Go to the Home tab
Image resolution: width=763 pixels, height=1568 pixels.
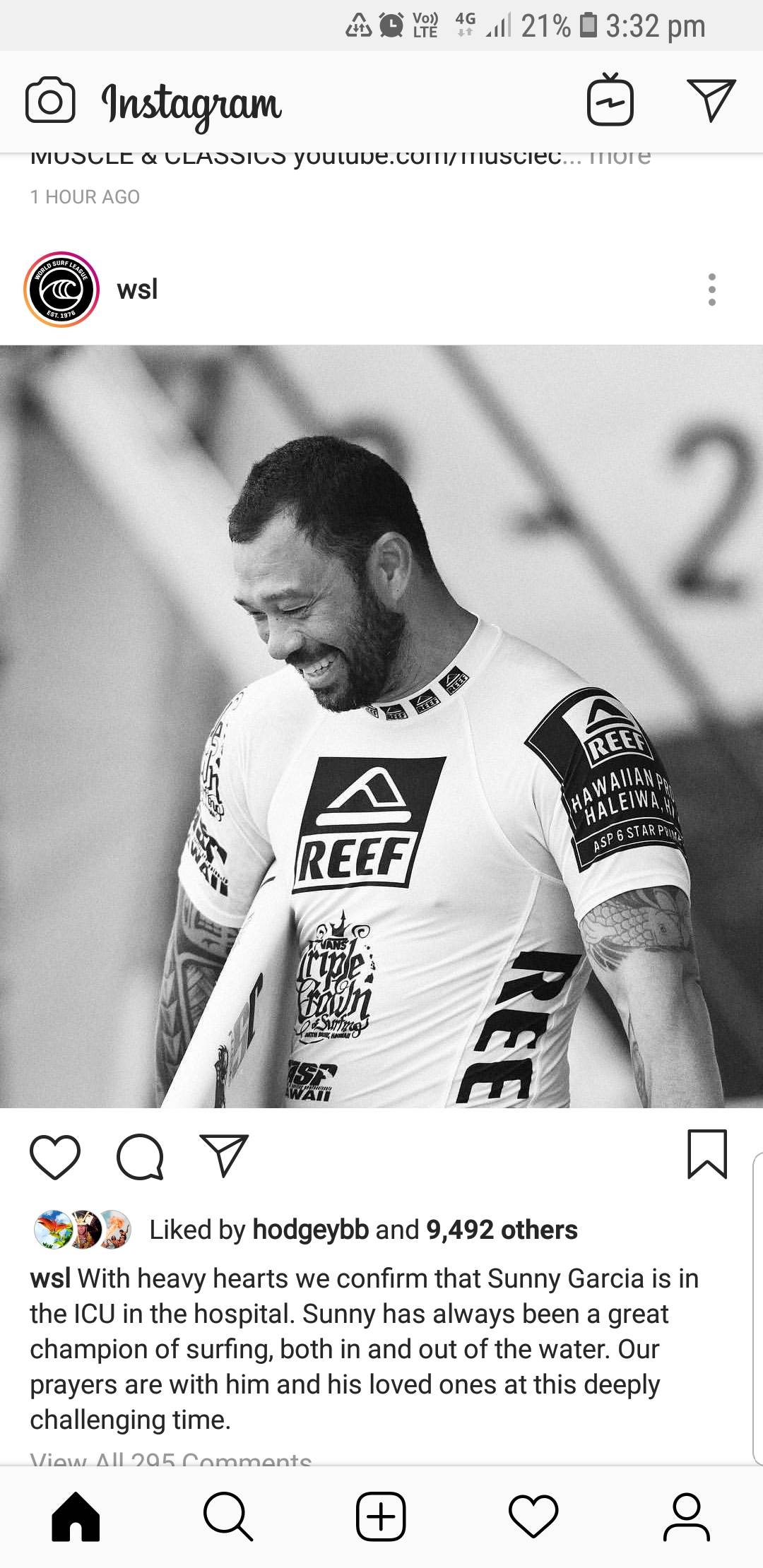(76, 1516)
